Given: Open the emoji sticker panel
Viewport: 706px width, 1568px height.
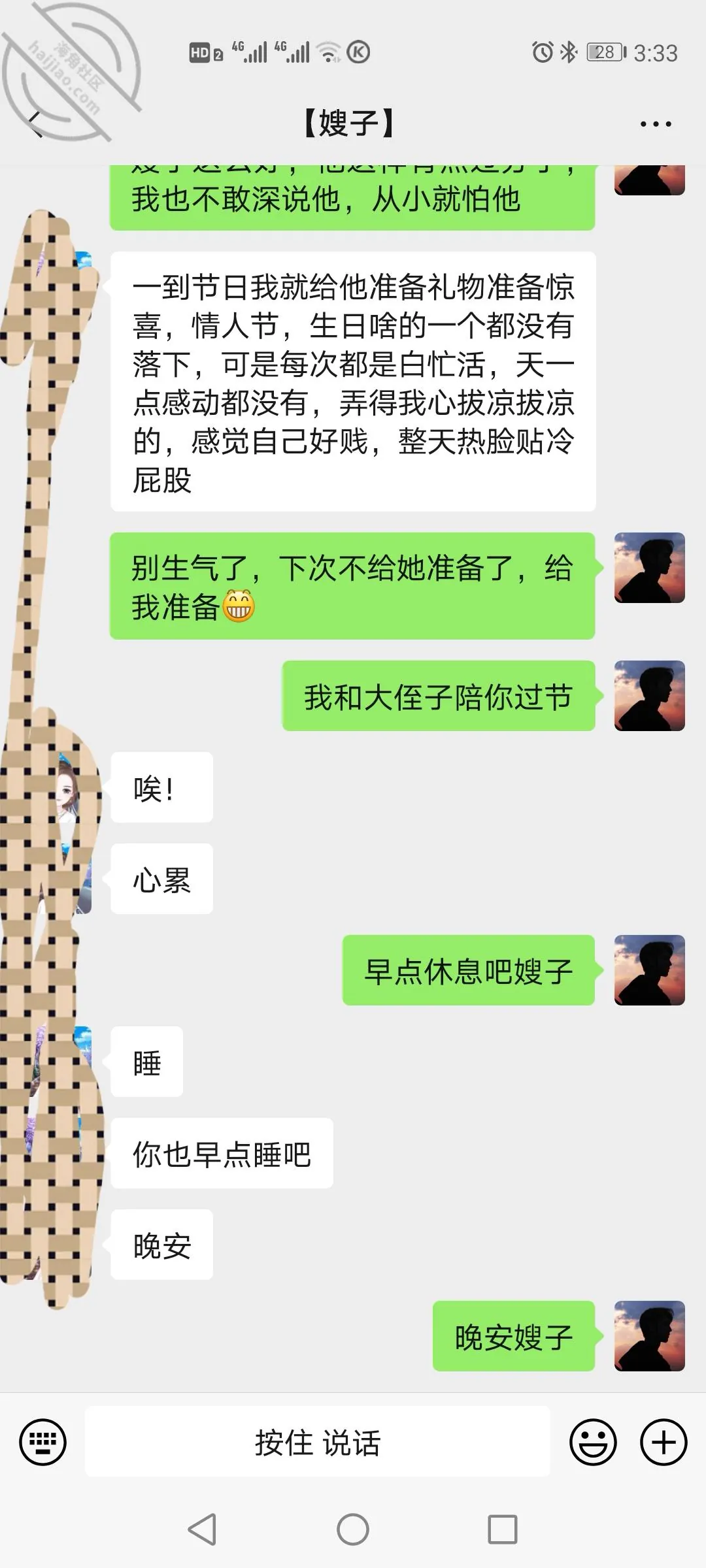Looking at the screenshot, I should tap(593, 1442).
